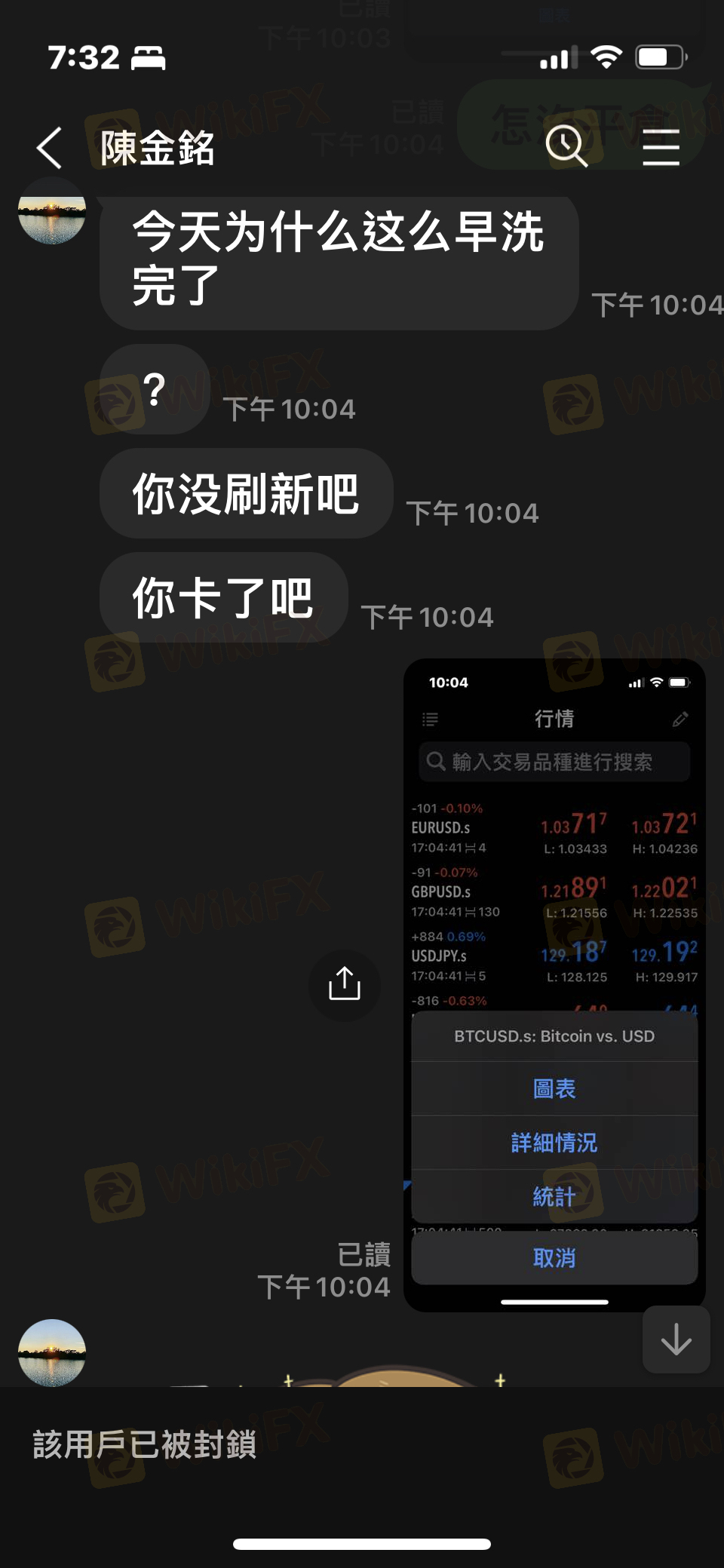Share the sent screenshot image
This screenshot has height=1568, width=724.
345,983
